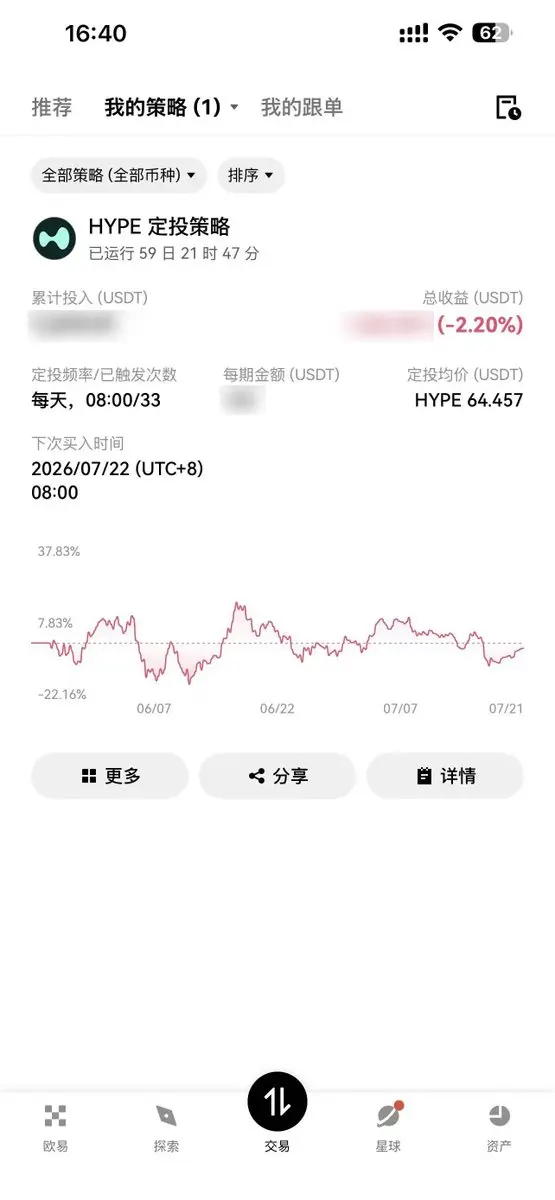555x1200 pixels.
Task: Open the 探索 tab
Action: [166, 1127]
